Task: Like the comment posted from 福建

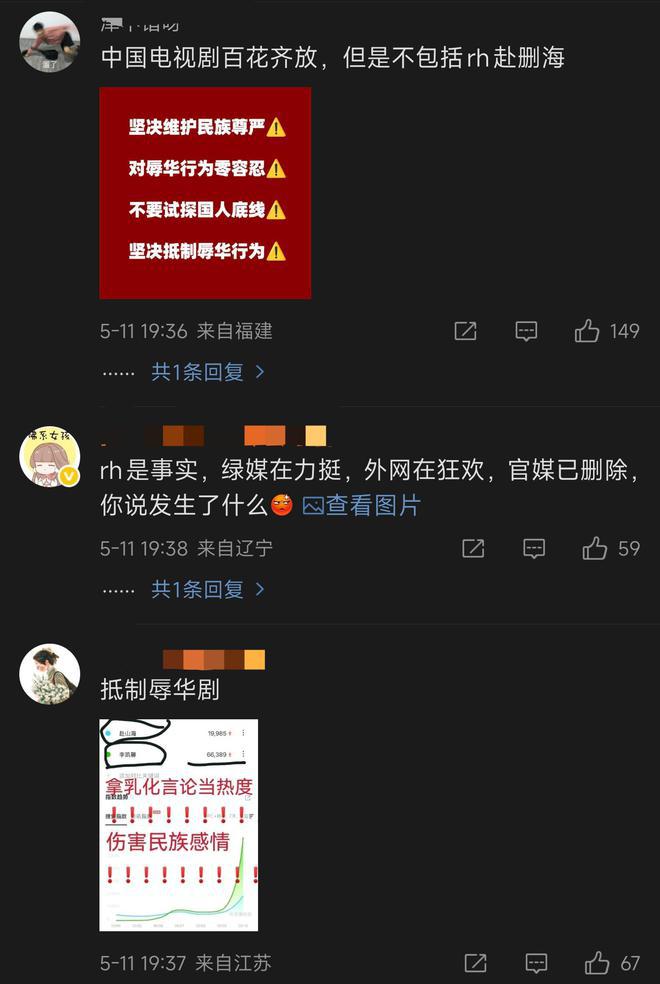Action: [x=587, y=331]
